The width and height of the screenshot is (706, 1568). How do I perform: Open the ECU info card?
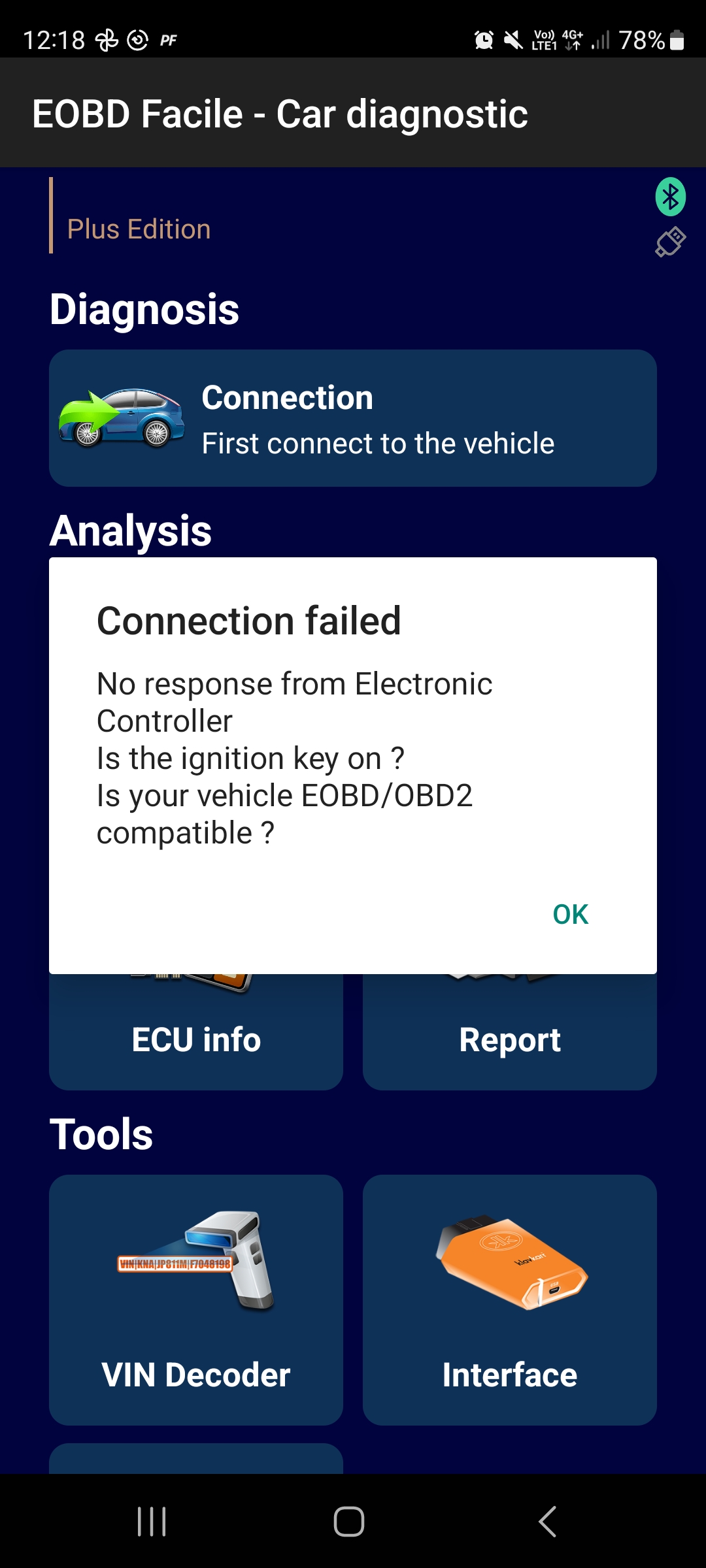point(196,1037)
